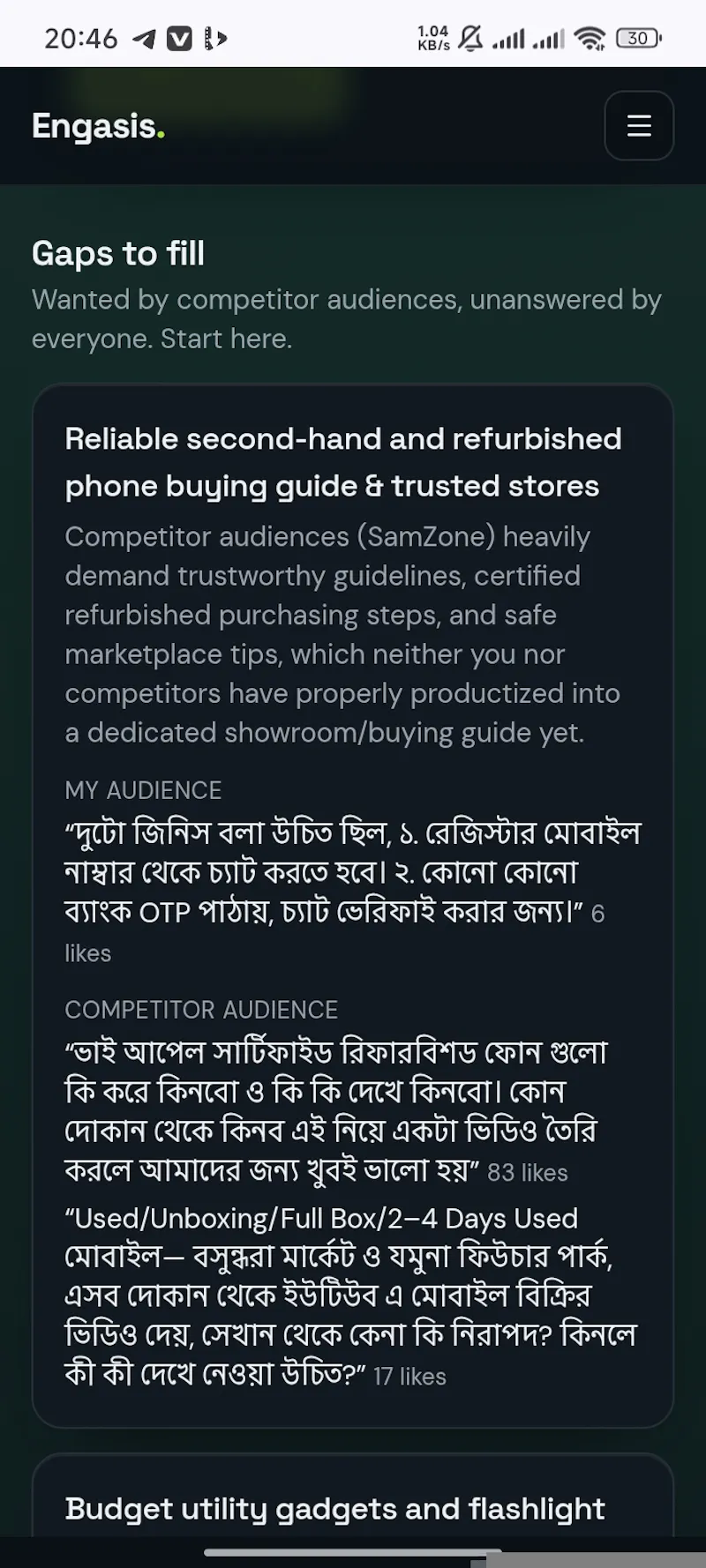This screenshot has width=706, height=1568.
Task: Open the hamburger menu
Action: tap(639, 126)
